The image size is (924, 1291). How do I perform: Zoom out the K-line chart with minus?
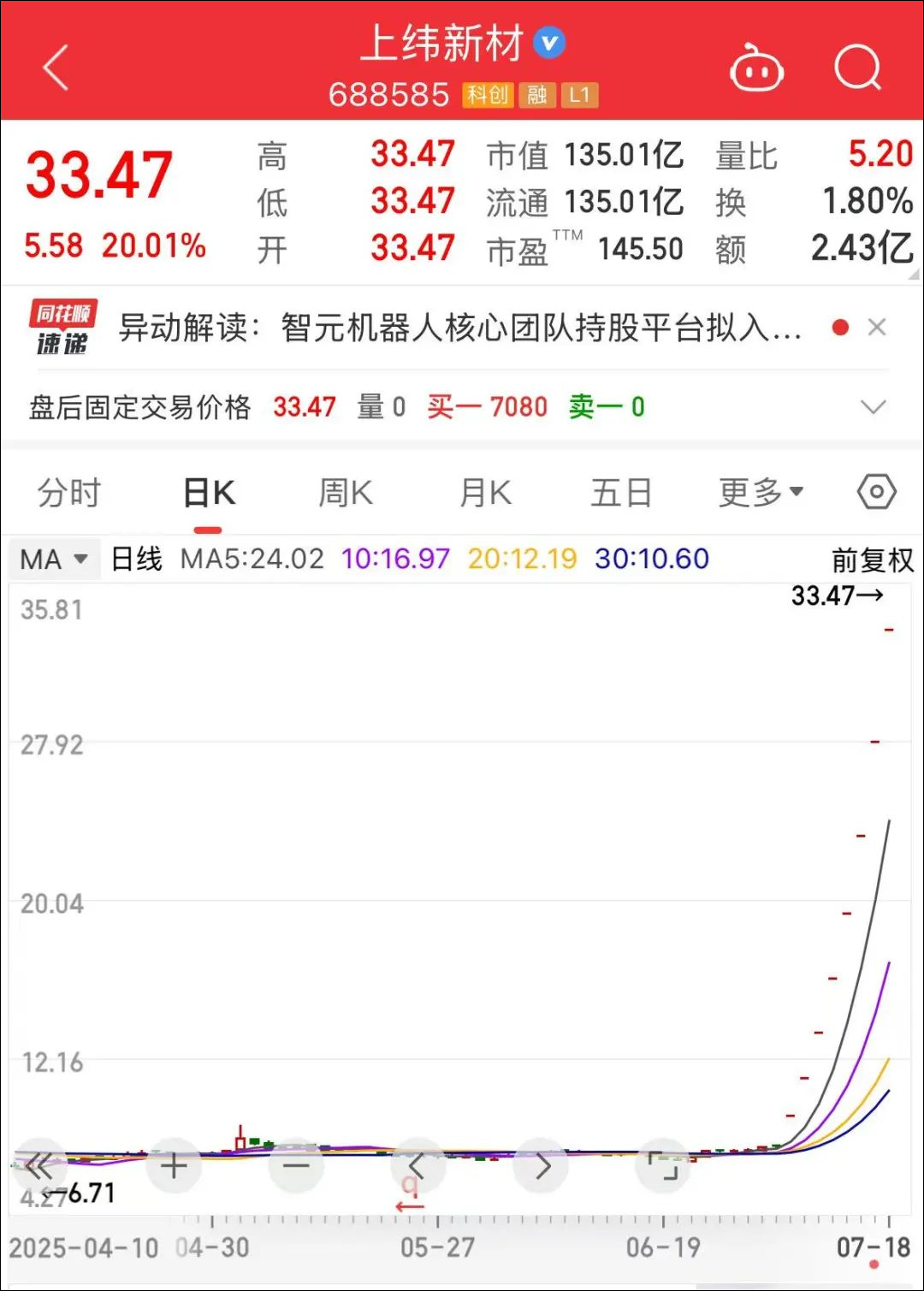point(296,1165)
